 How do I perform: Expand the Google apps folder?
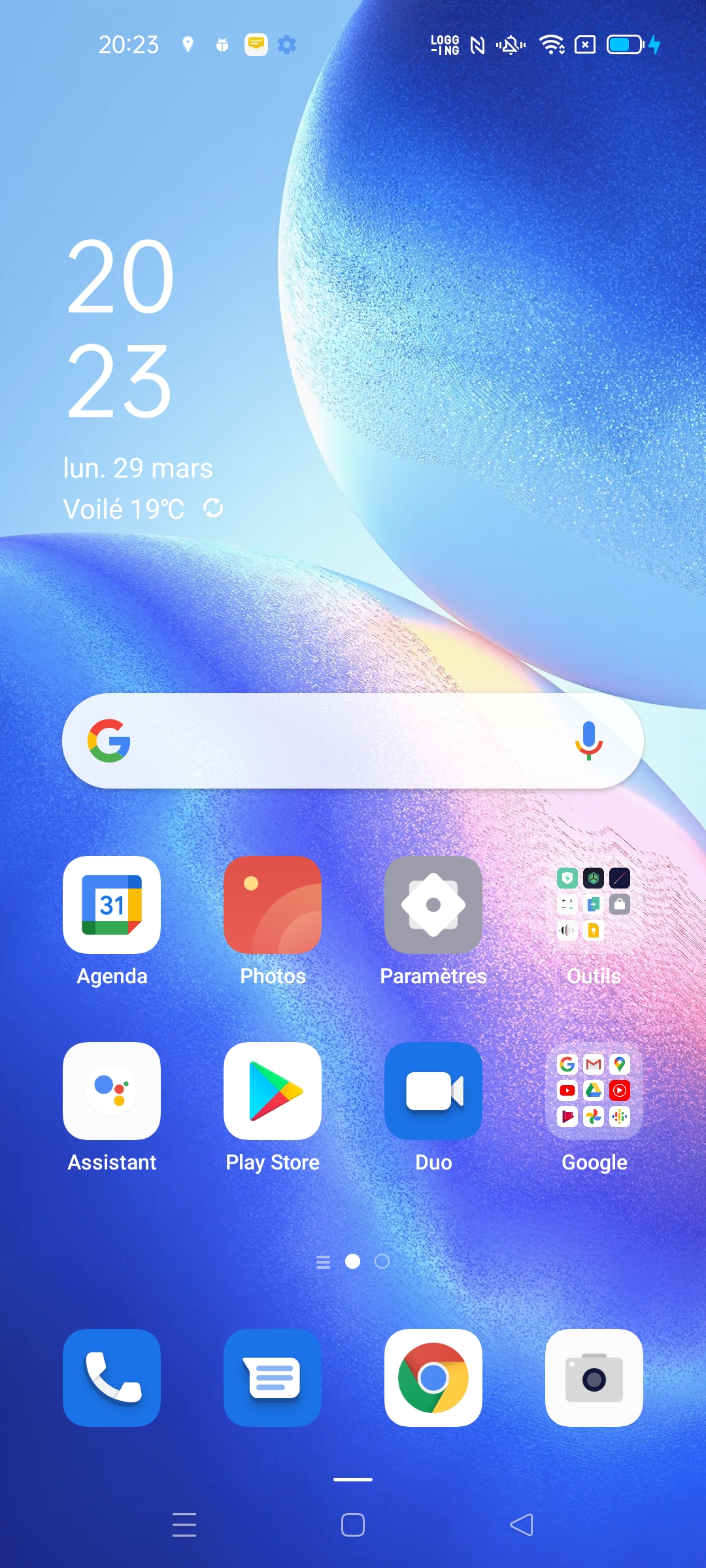click(594, 1091)
